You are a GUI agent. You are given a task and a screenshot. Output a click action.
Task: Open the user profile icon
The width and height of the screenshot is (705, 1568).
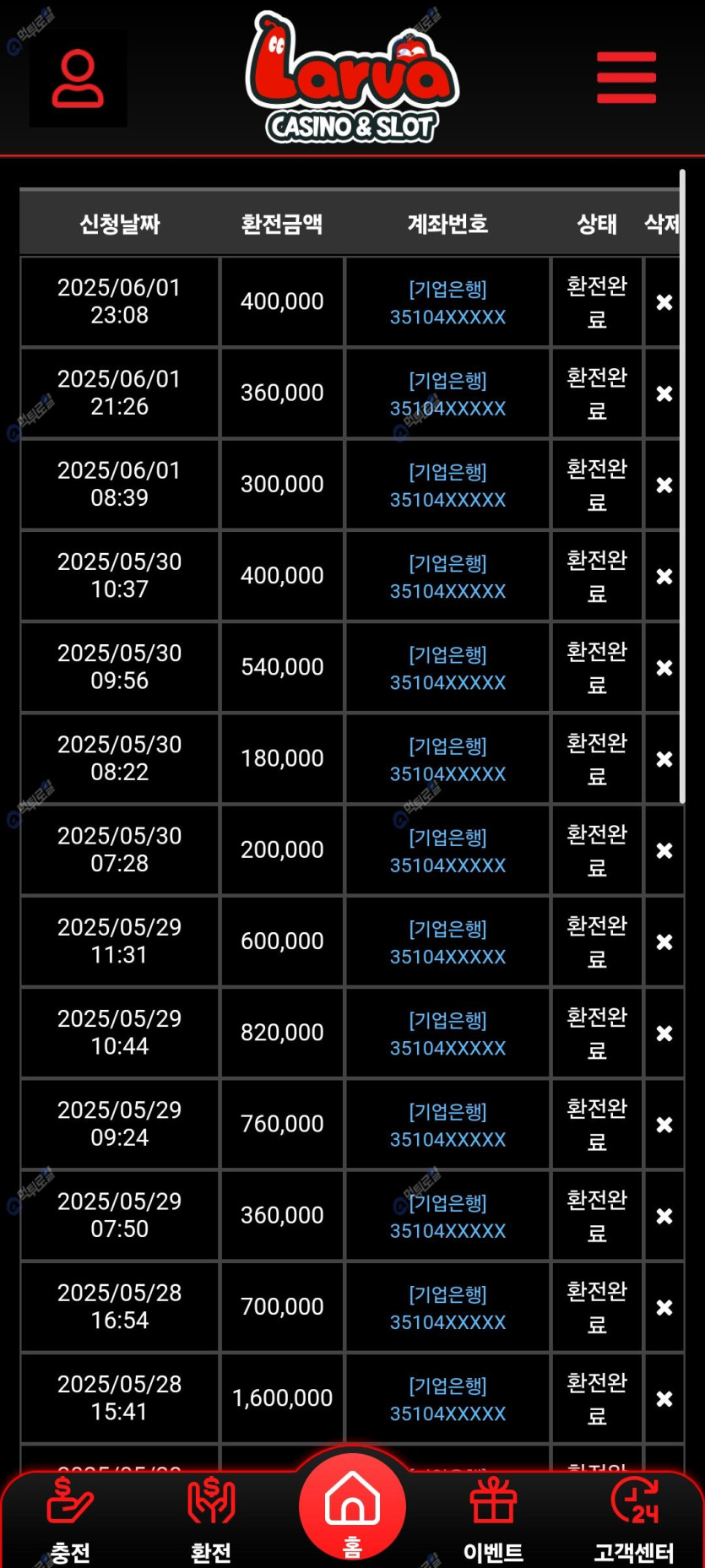pos(78,79)
